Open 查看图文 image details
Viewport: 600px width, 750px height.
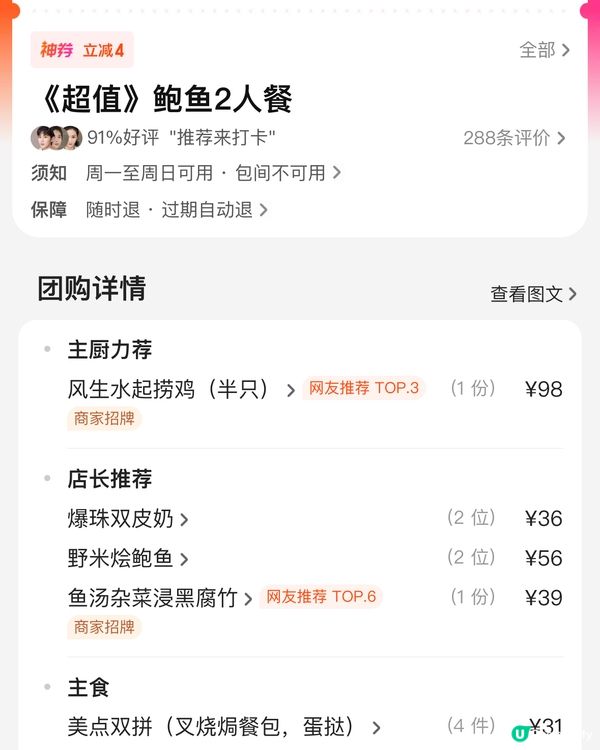533,294
